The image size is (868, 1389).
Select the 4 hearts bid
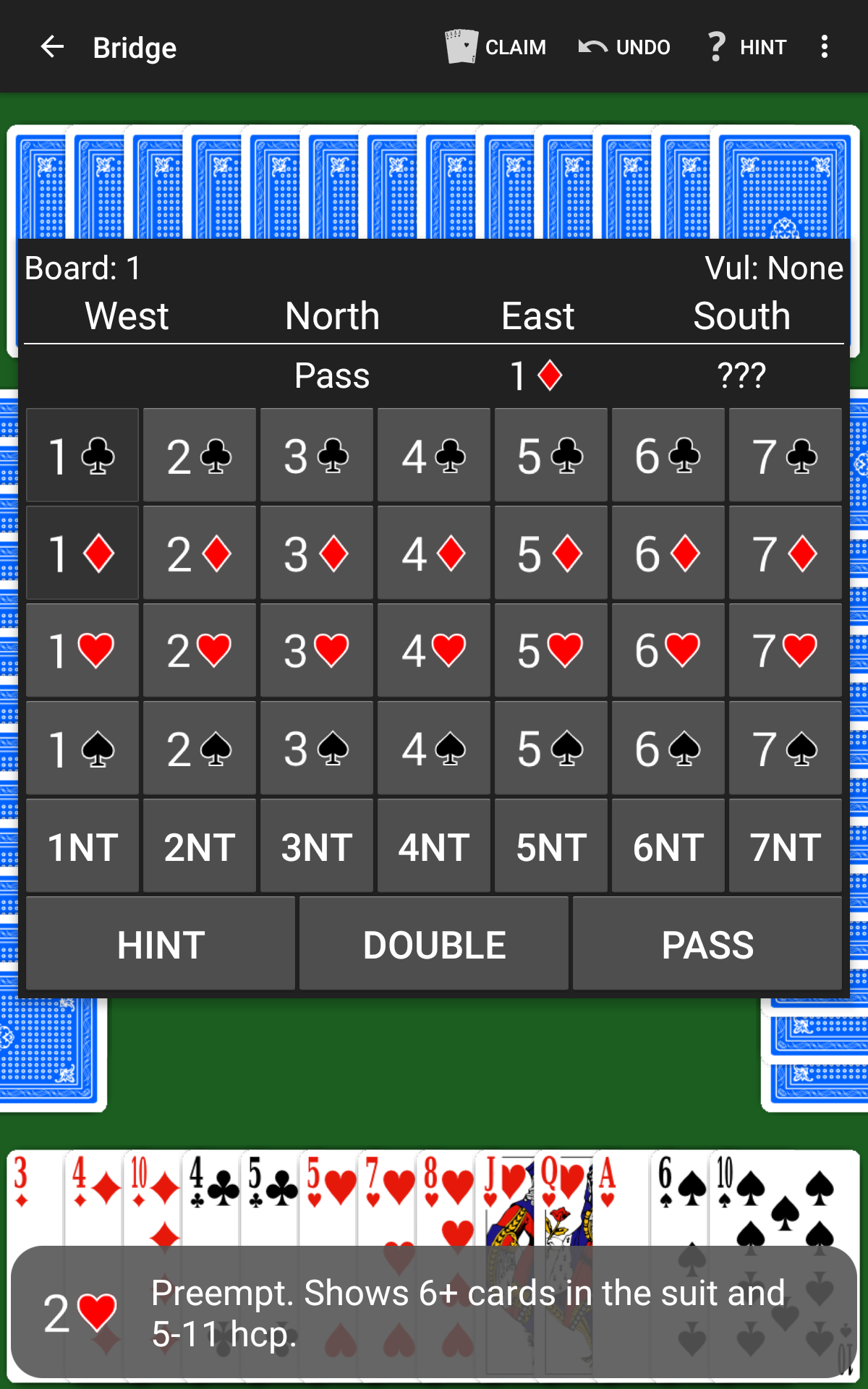pyautogui.click(x=434, y=650)
